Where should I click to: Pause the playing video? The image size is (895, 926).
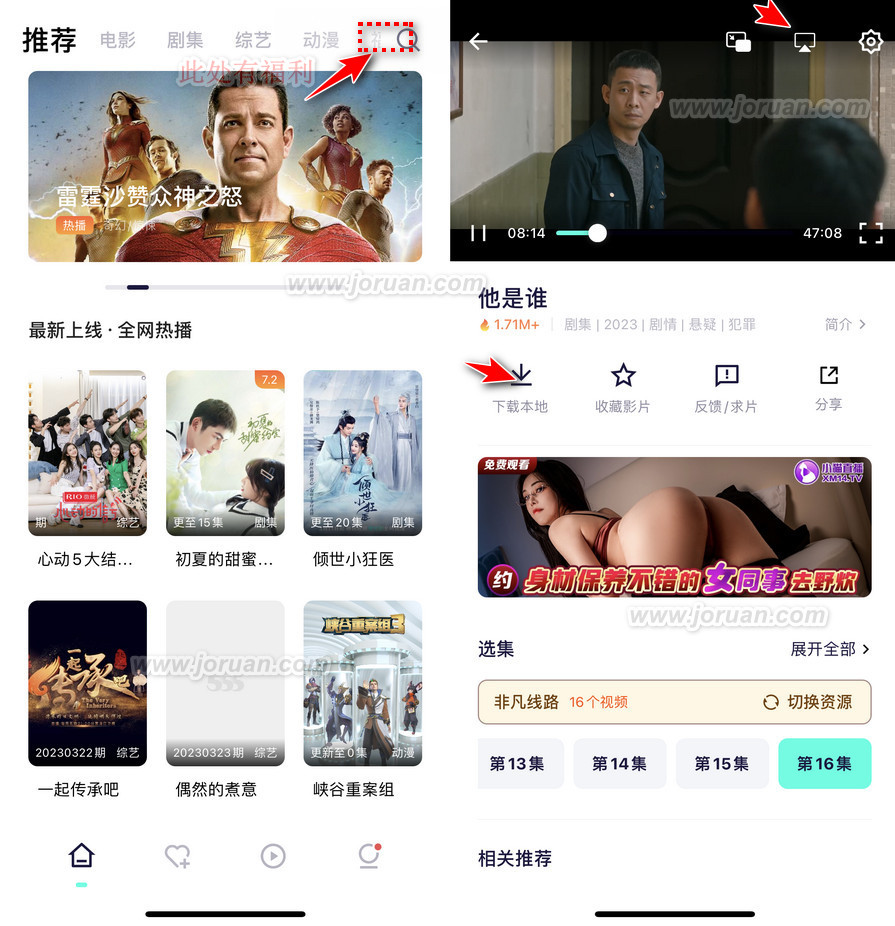[x=479, y=233]
